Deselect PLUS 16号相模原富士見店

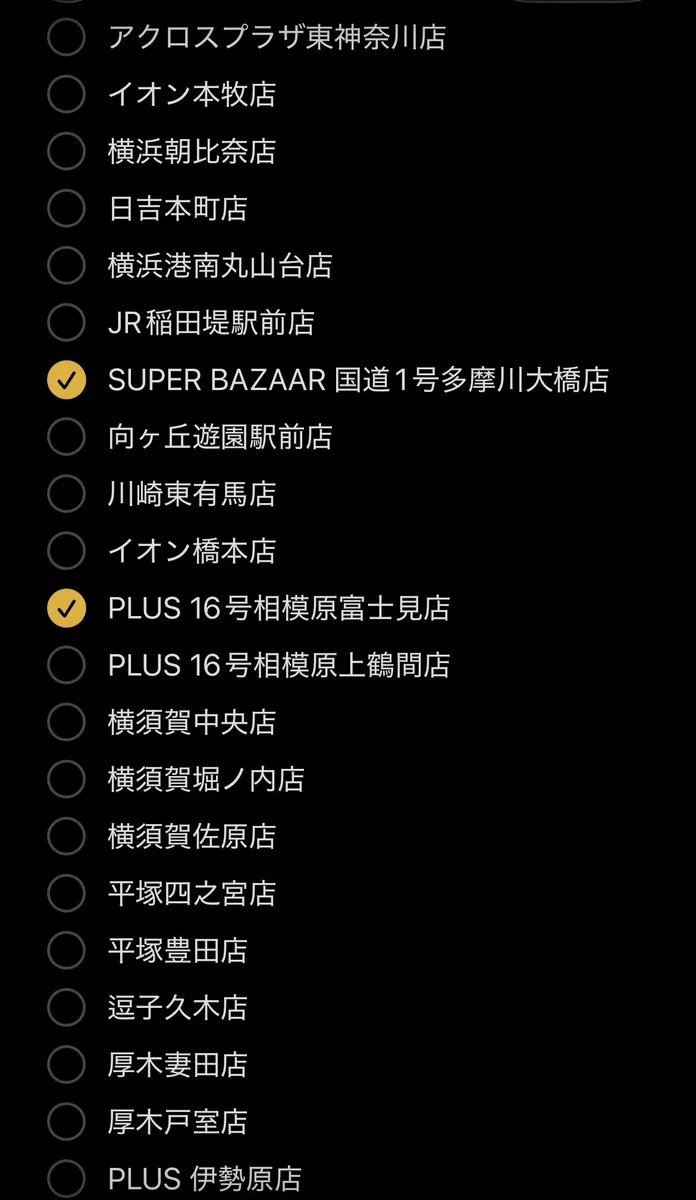tap(66, 608)
